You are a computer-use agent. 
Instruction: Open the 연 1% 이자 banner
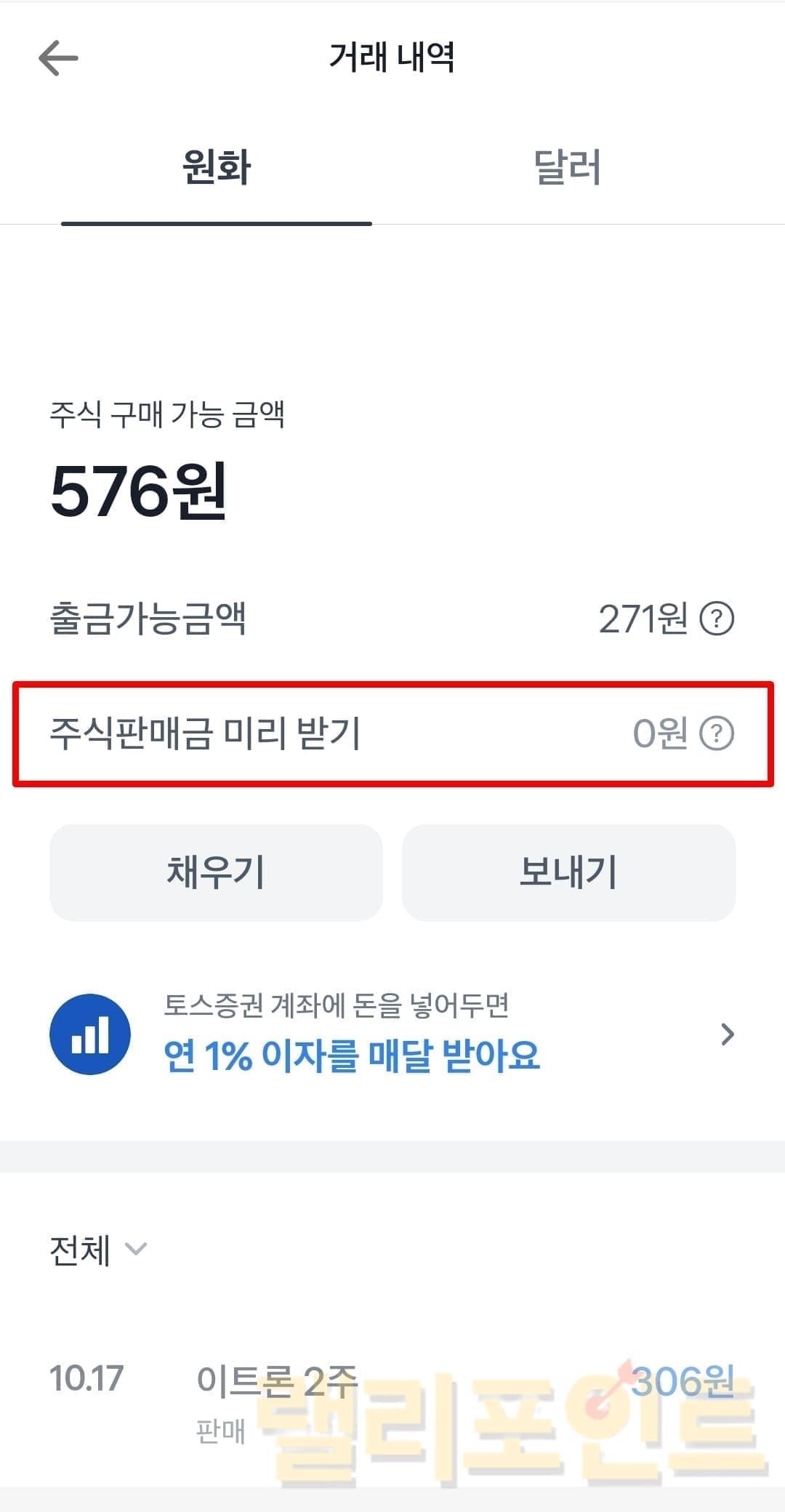[x=392, y=1034]
